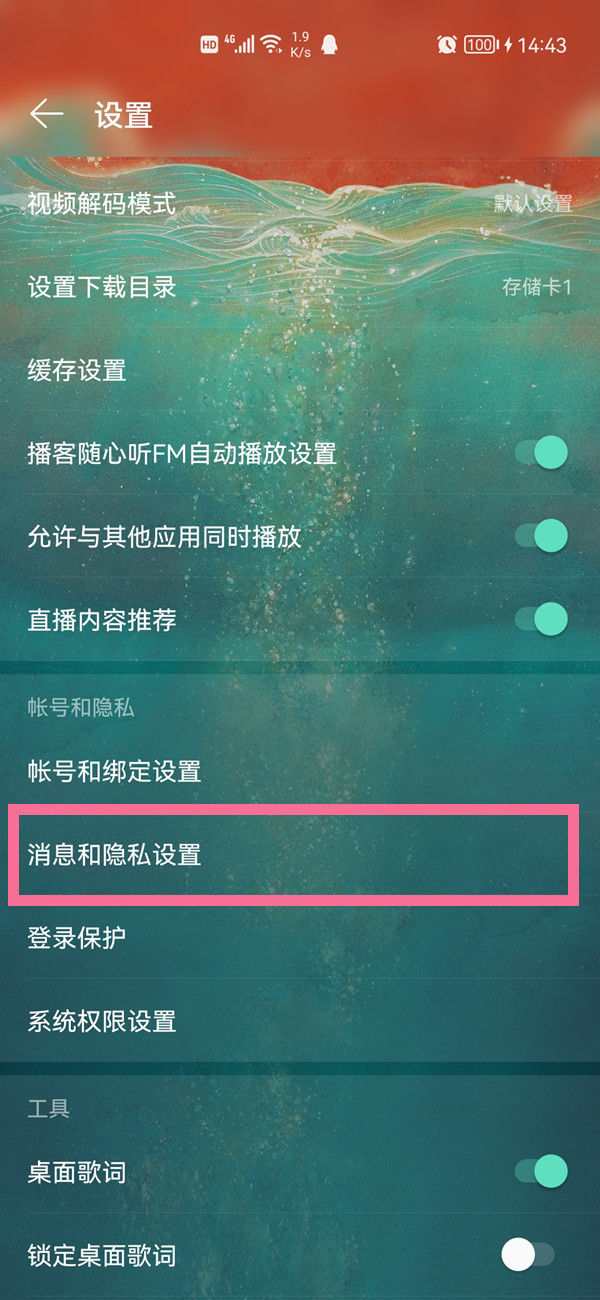Turn off 允许与其他应用同时播放

coord(541,536)
